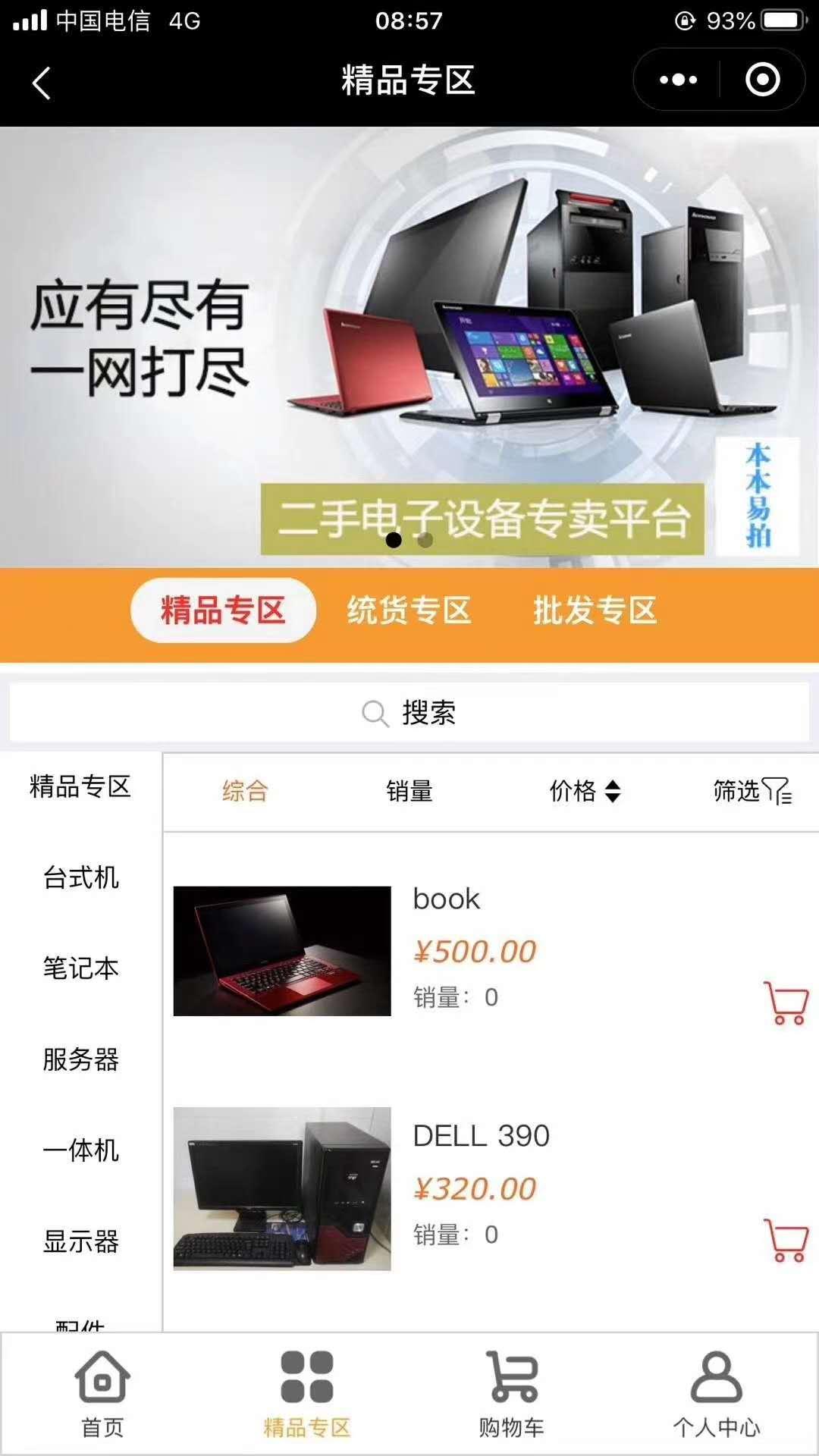
Task: Select the 精品专区 tab in the orange bar
Action: click(223, 610)
